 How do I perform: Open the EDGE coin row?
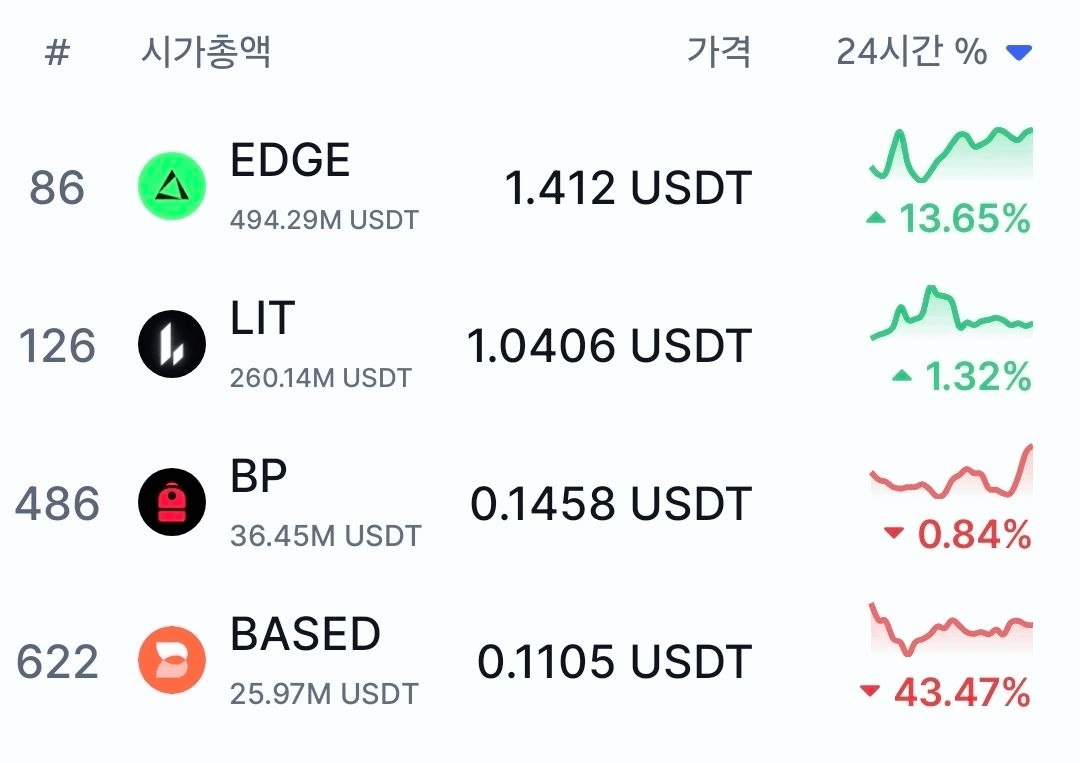coord(290,162)
